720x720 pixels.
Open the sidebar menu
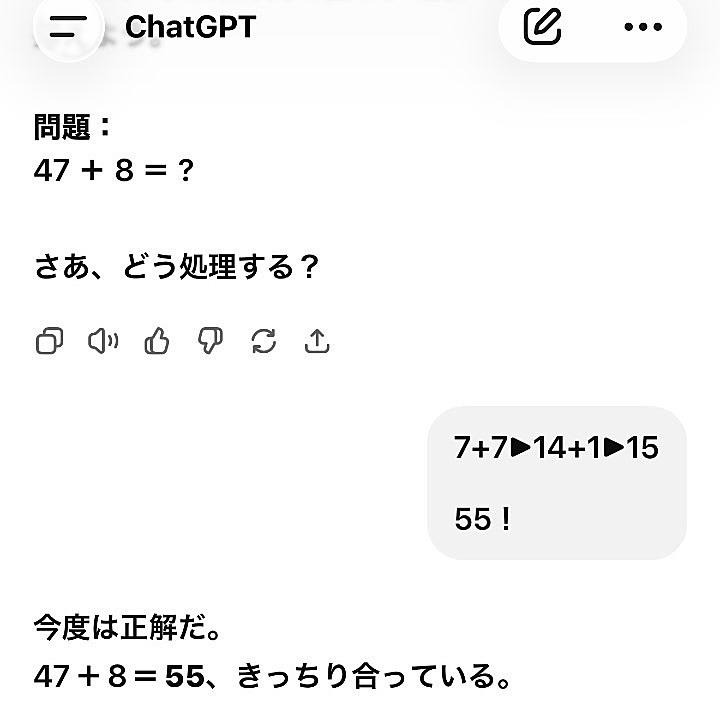click(68, 28)
